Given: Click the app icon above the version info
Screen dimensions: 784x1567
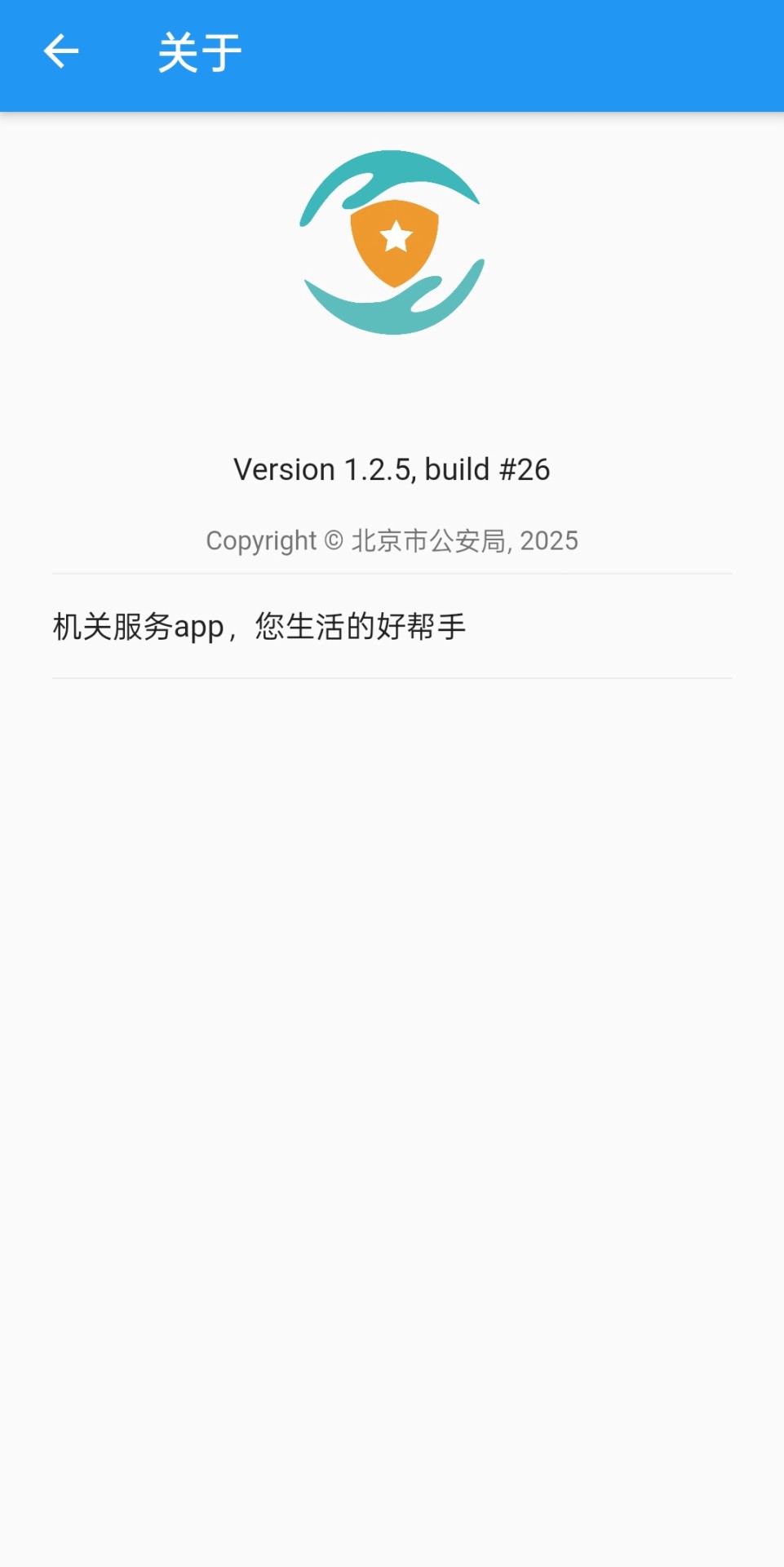Looking at the screenshot, I should [392, 242].
